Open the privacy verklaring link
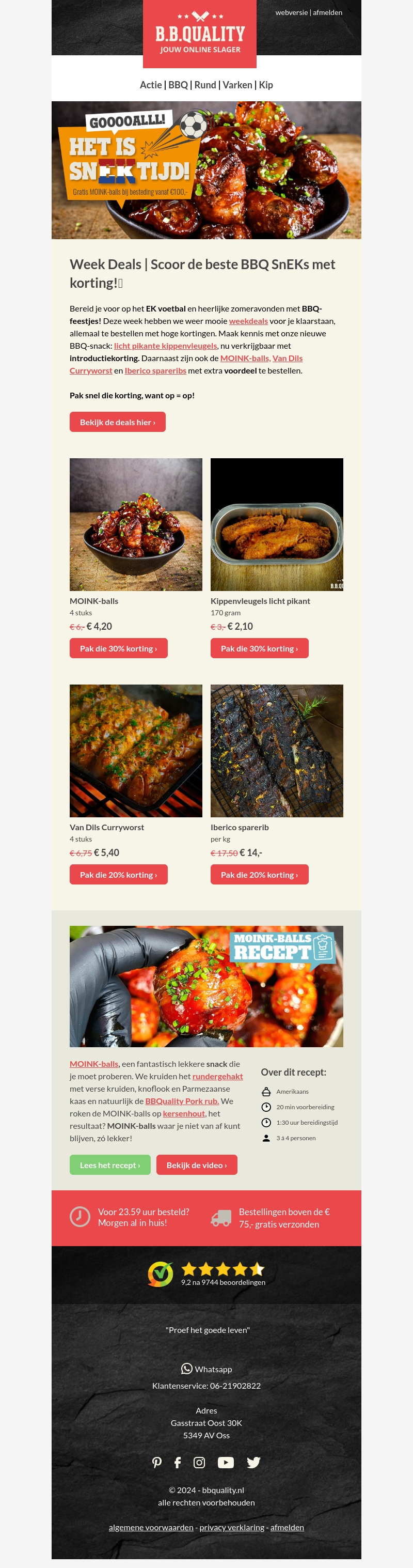The image size is (413, 1568). 232,1527
